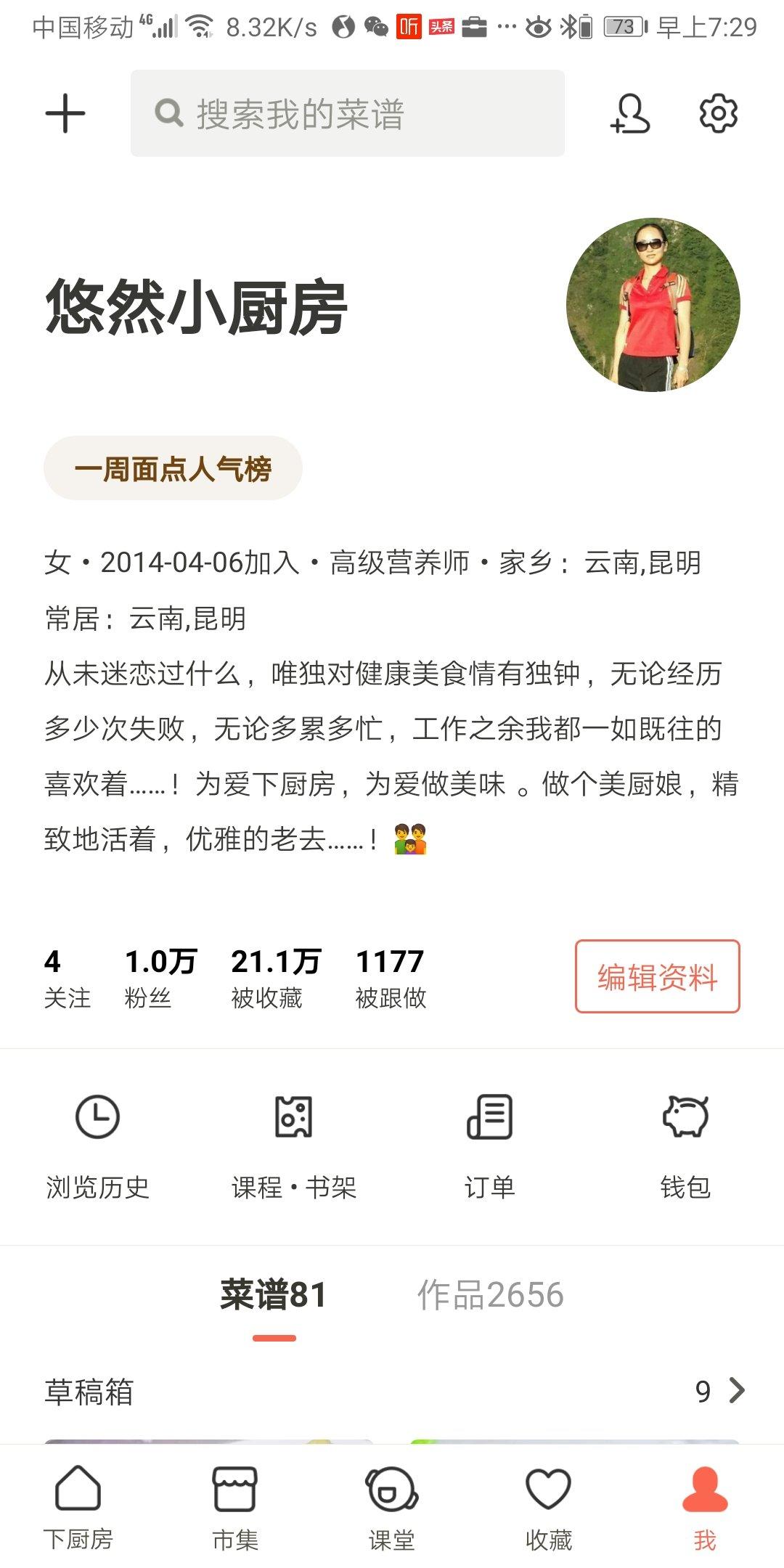784x1568 pixels.
Task: Open the 关注 following list
Action: point(67,979)
